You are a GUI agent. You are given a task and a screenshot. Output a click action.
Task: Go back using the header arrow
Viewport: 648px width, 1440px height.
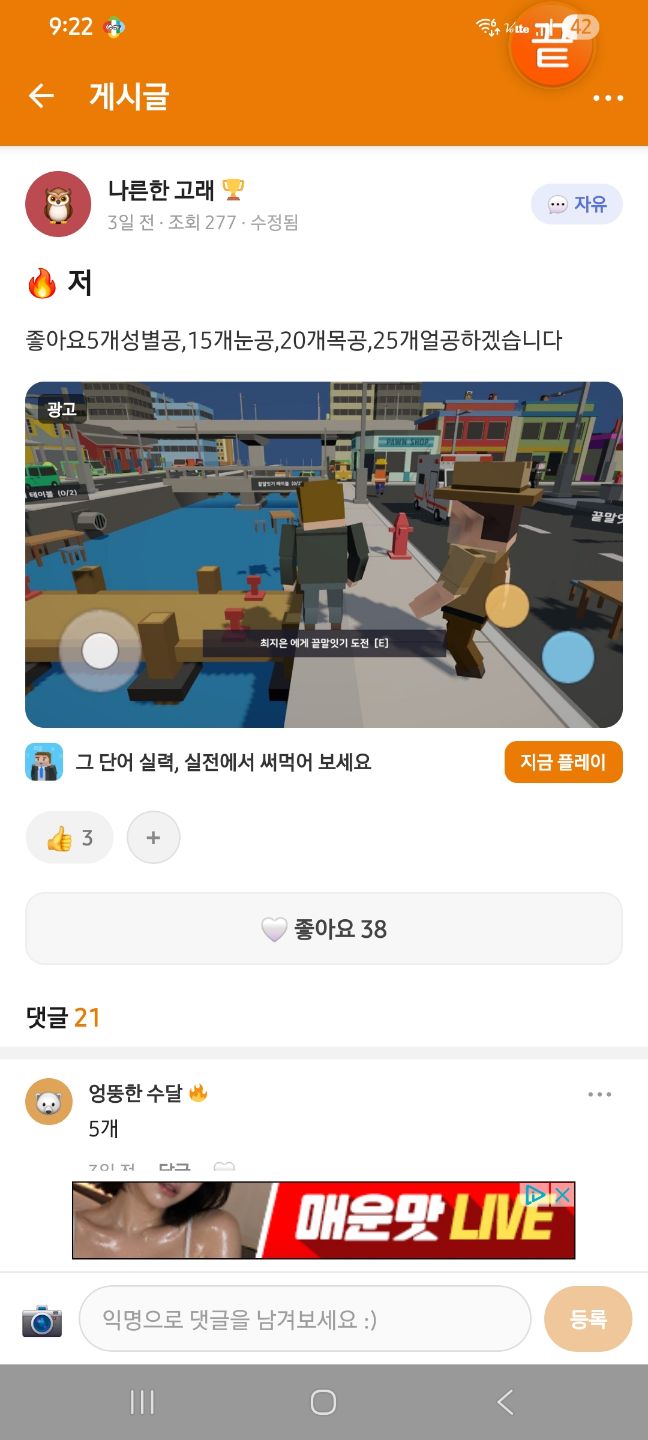(x=41, y=96)
